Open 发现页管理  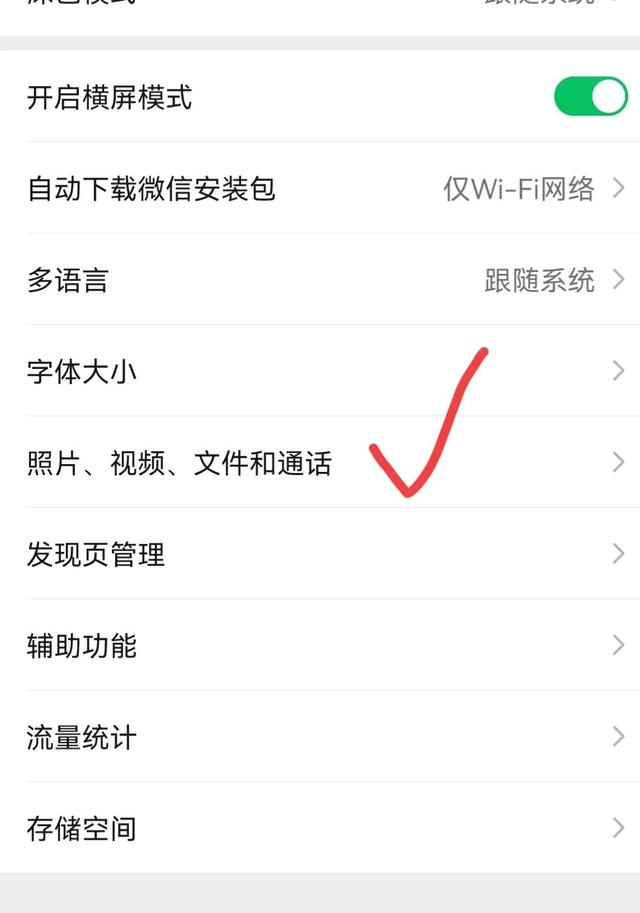pyautogui.click(x=320, y=554)
